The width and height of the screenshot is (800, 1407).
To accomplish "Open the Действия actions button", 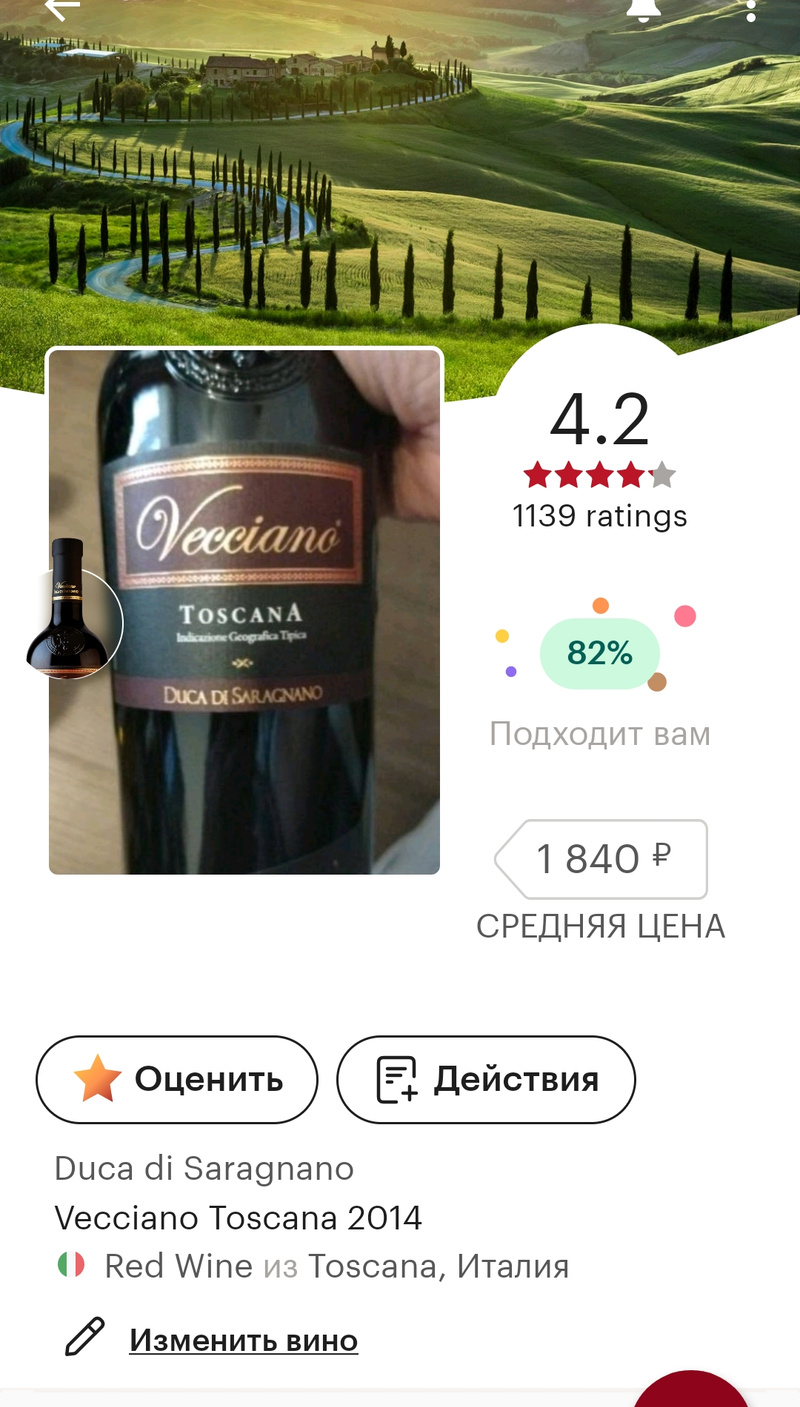I will coord(486,1080).
